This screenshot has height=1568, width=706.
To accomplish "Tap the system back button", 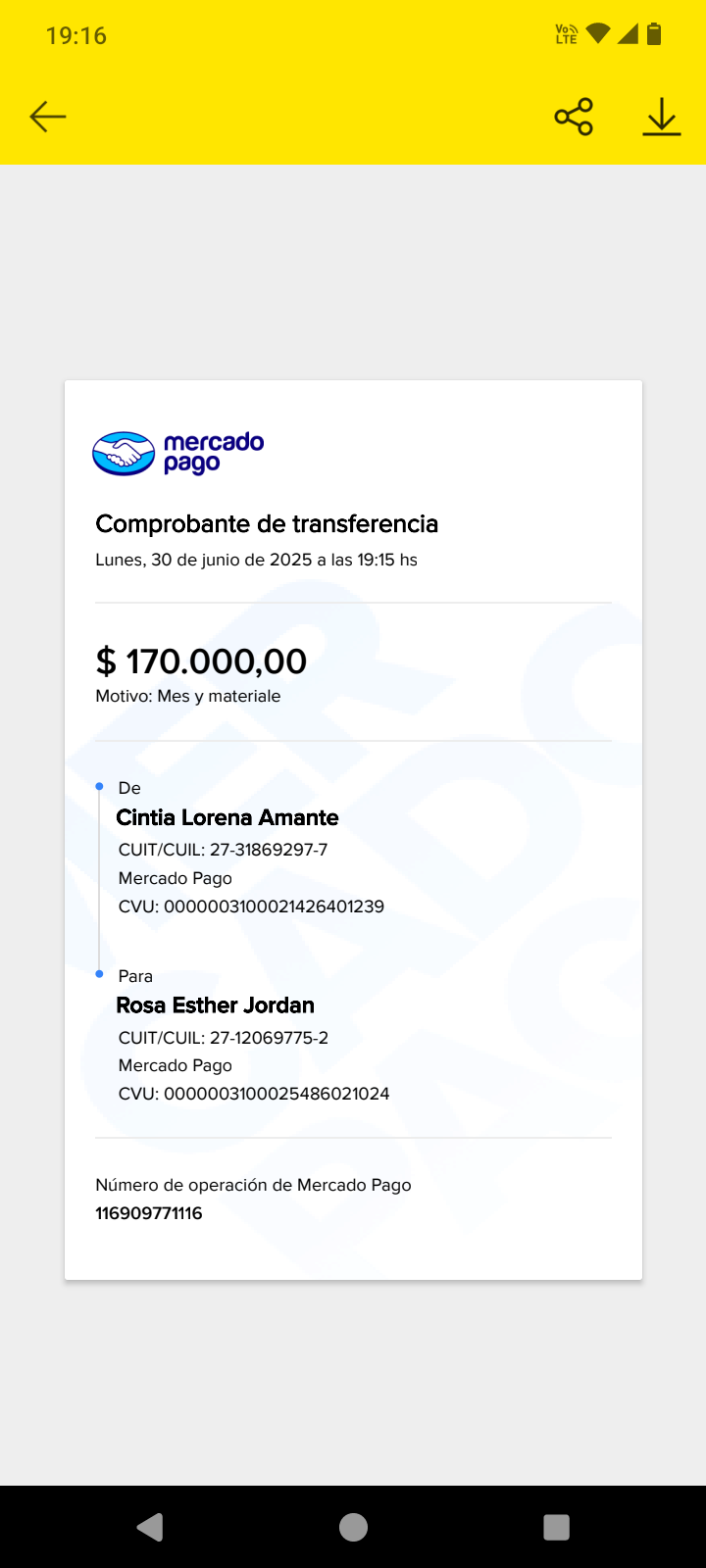I will pyautogui.click(x=150, y=1527).
